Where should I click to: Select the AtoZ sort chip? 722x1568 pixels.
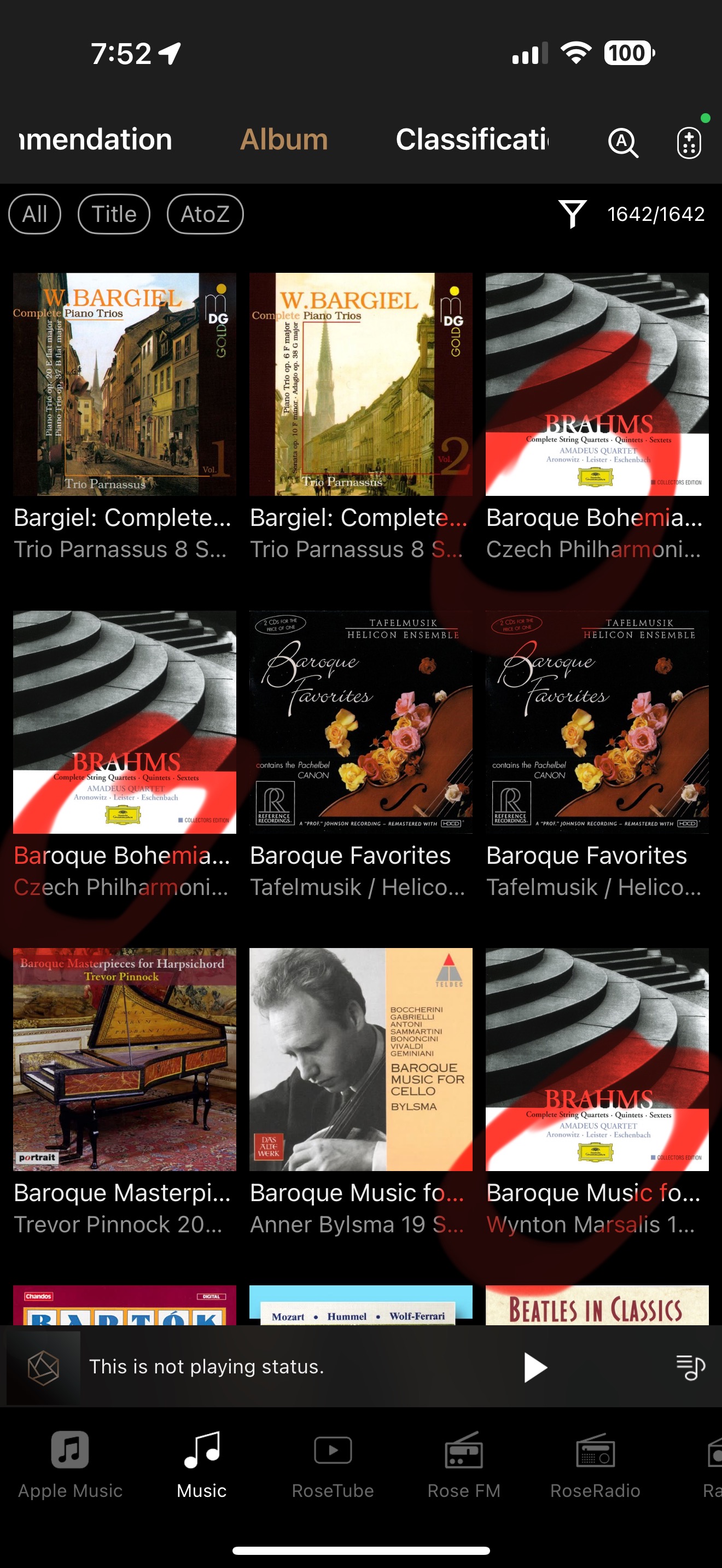pos(205,214)
